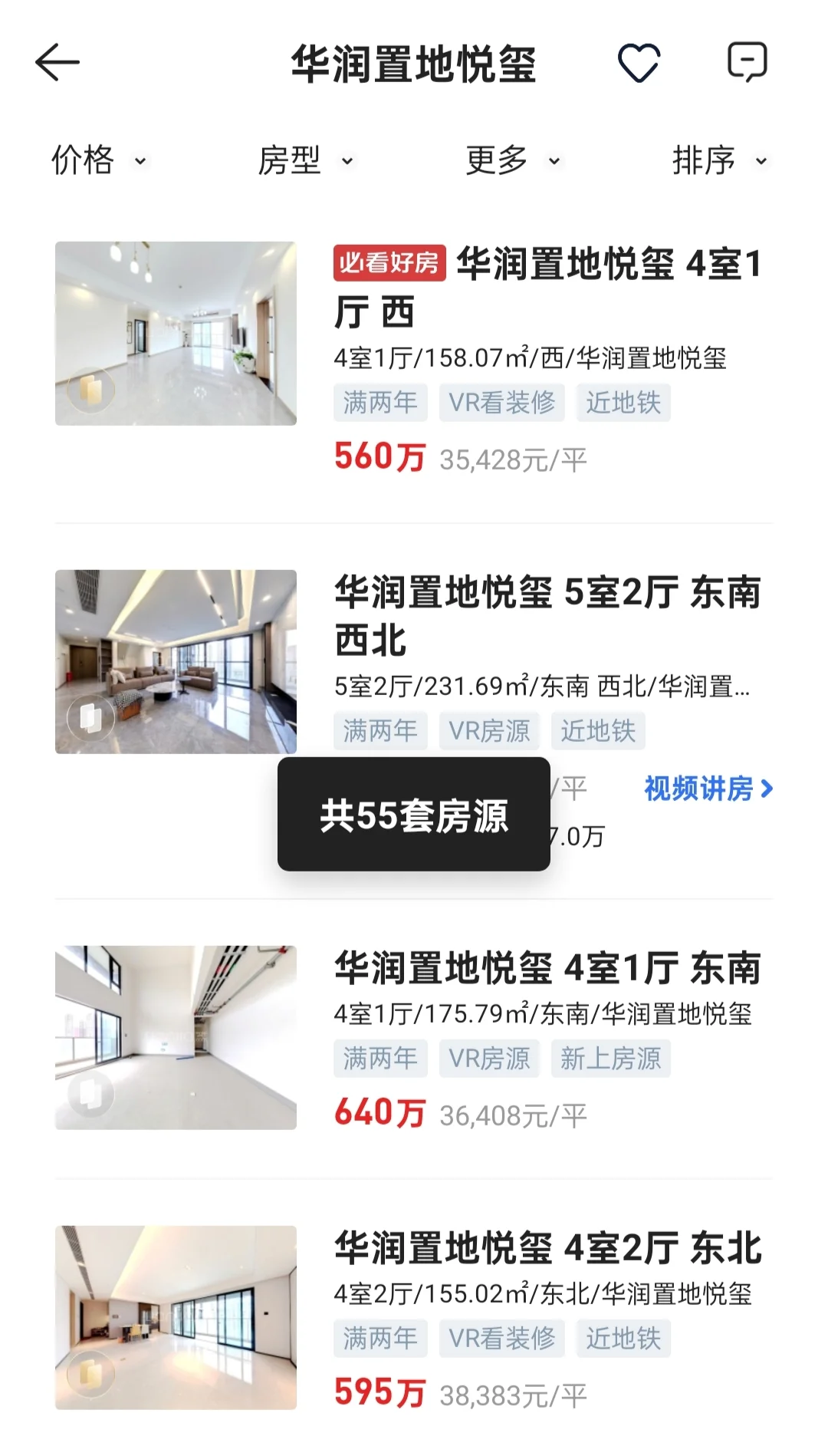Image resolution: width=828 pixels, height=1456 pixels.
Task: Expand the 房型 room-type filter
Action: 304,161
